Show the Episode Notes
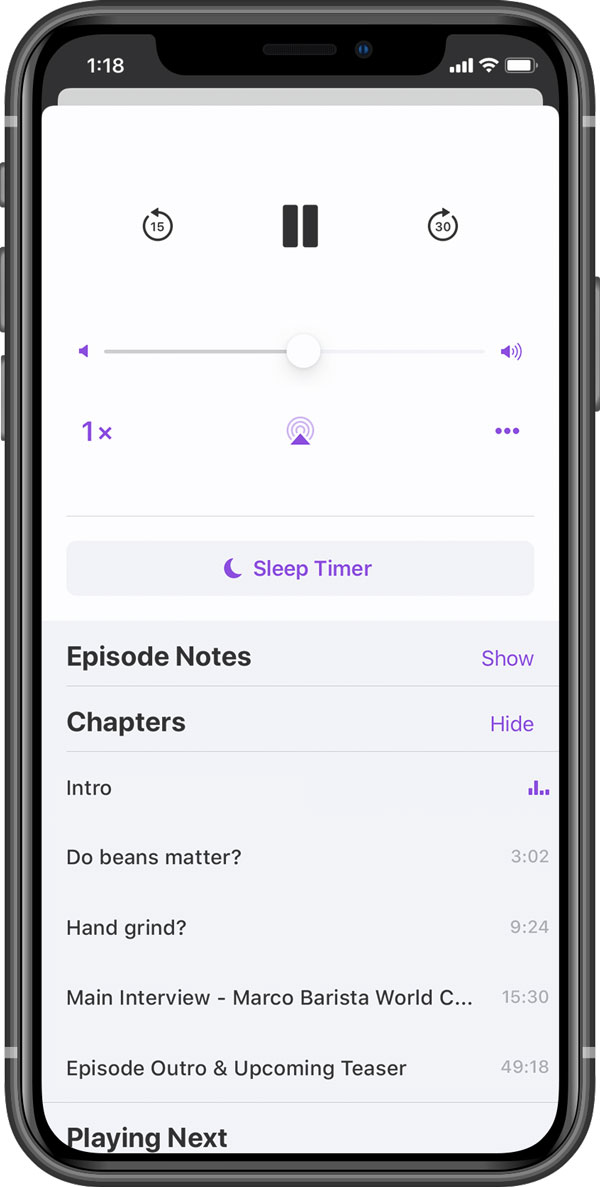600x1187 pixels. click(x=507, y=658)
